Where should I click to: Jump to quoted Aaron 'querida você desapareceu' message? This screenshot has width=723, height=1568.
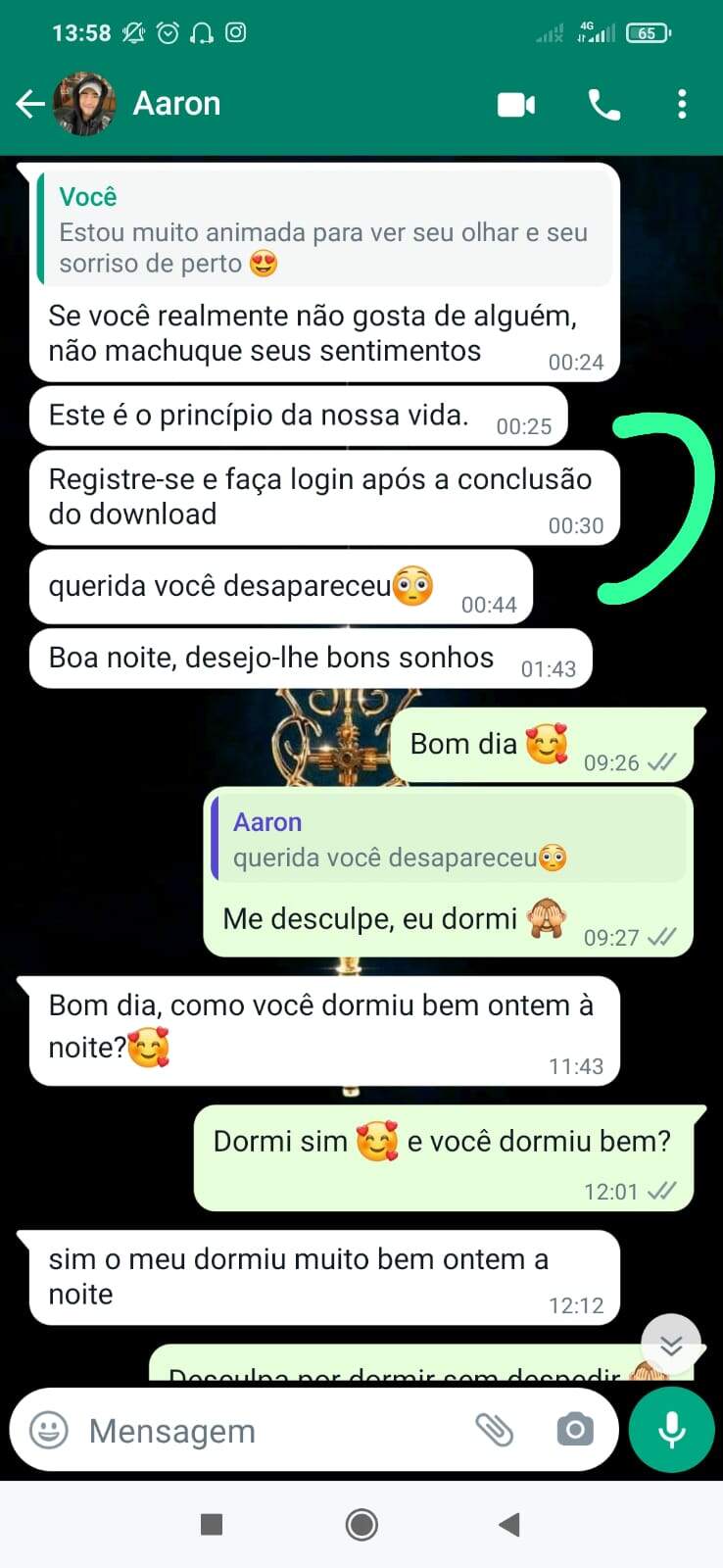pos(449,840)
